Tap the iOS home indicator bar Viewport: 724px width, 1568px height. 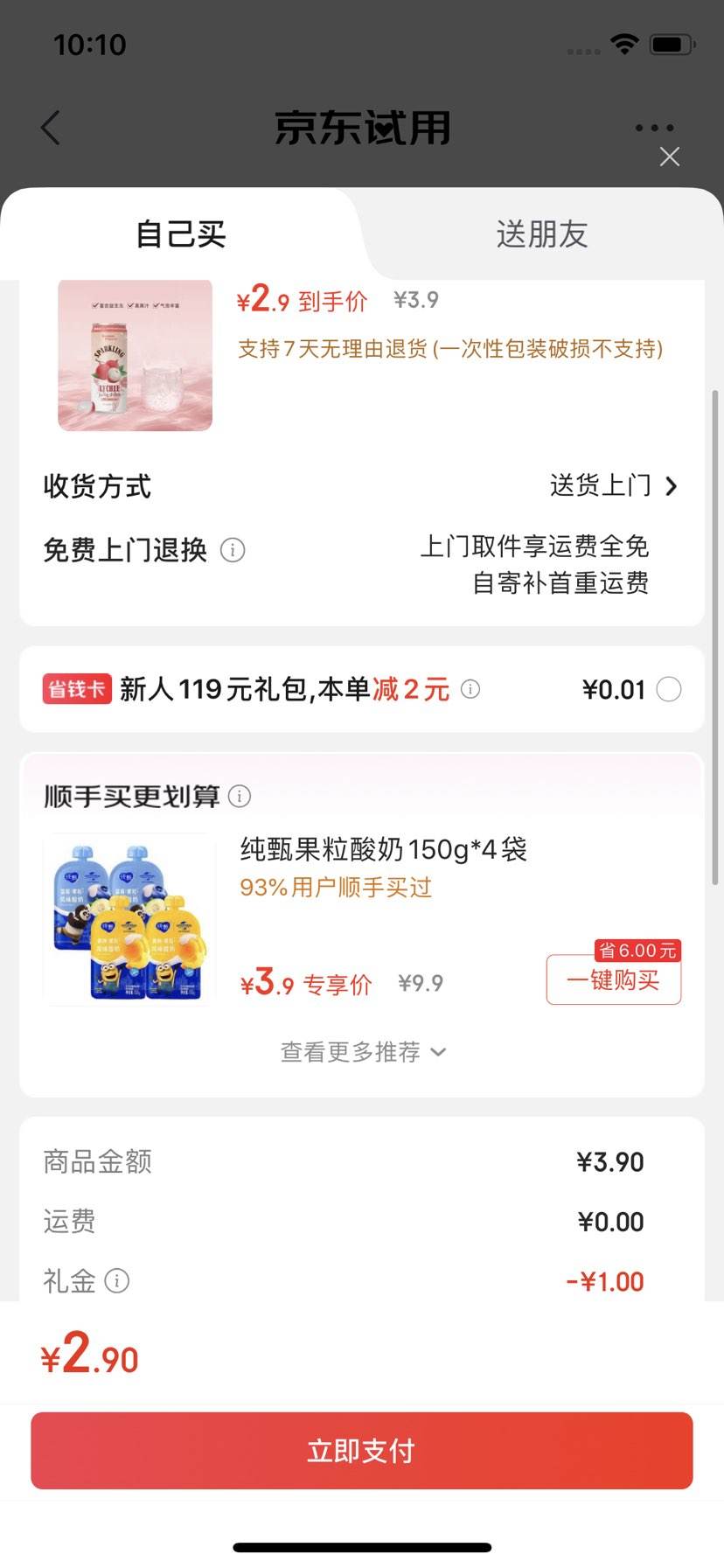point(362,1545)
